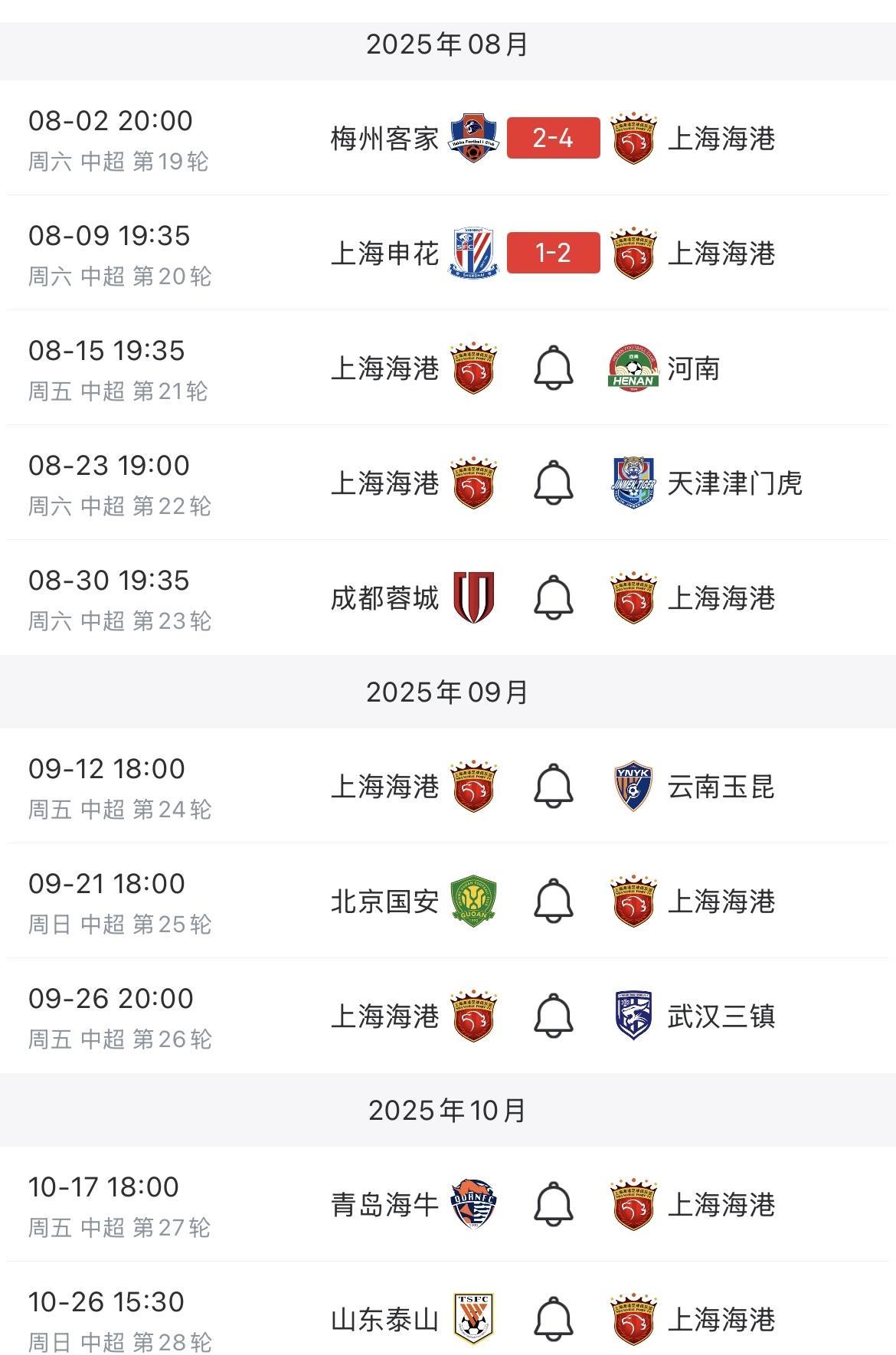Enable the reminder bell for 上海海港 vs 天津津门虎

553,483
